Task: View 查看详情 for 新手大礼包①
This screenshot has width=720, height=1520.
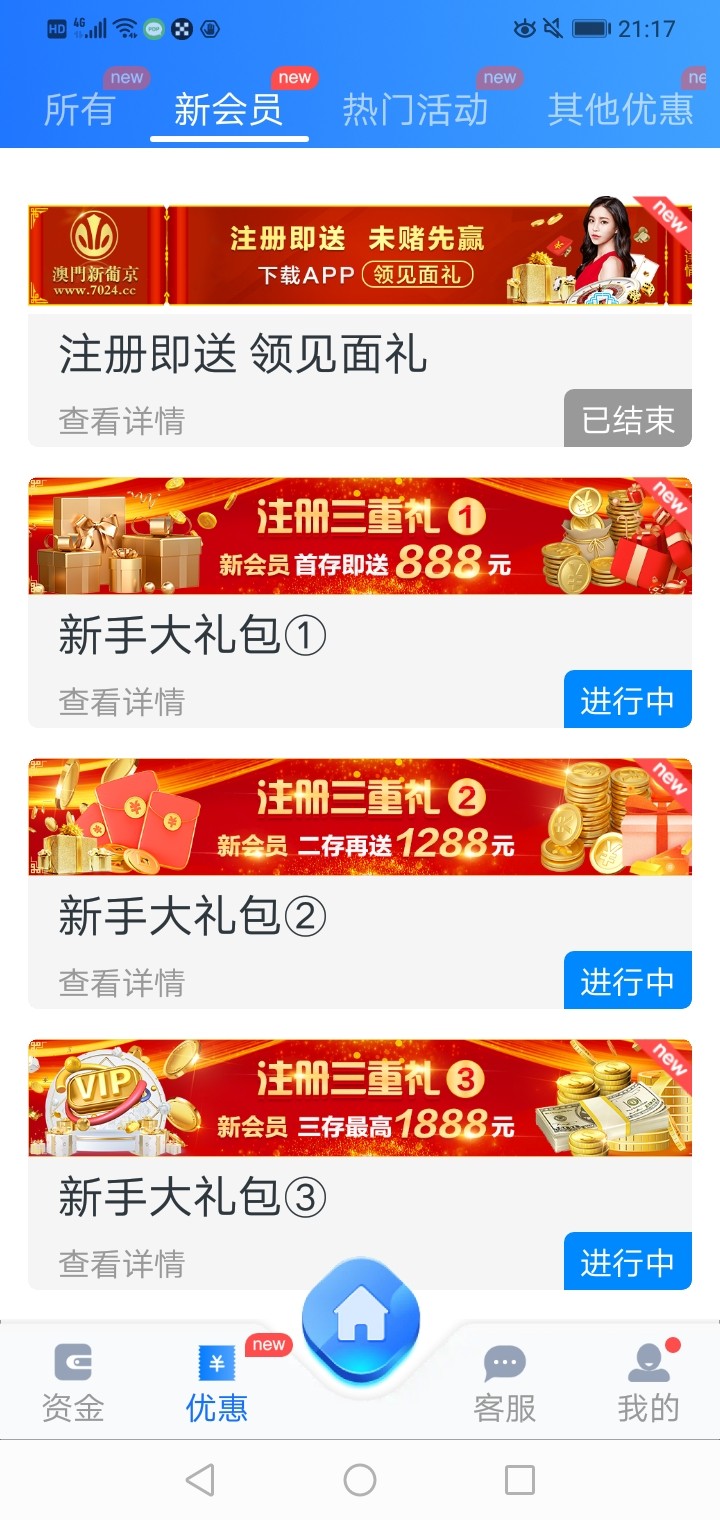Action: [x=121, y=702]
